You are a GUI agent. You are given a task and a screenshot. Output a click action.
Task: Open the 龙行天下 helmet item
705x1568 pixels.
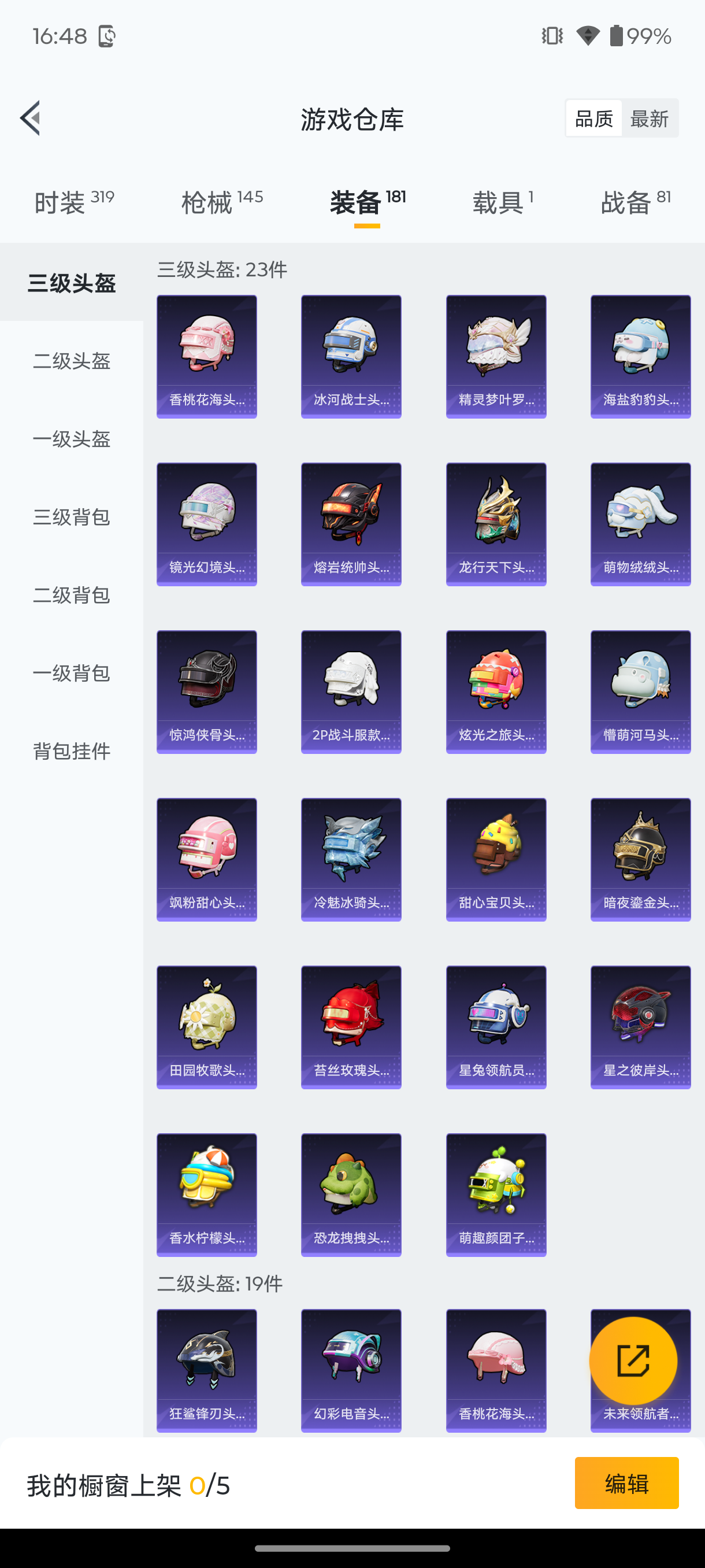pyautogui.click(x=496, y=523)
